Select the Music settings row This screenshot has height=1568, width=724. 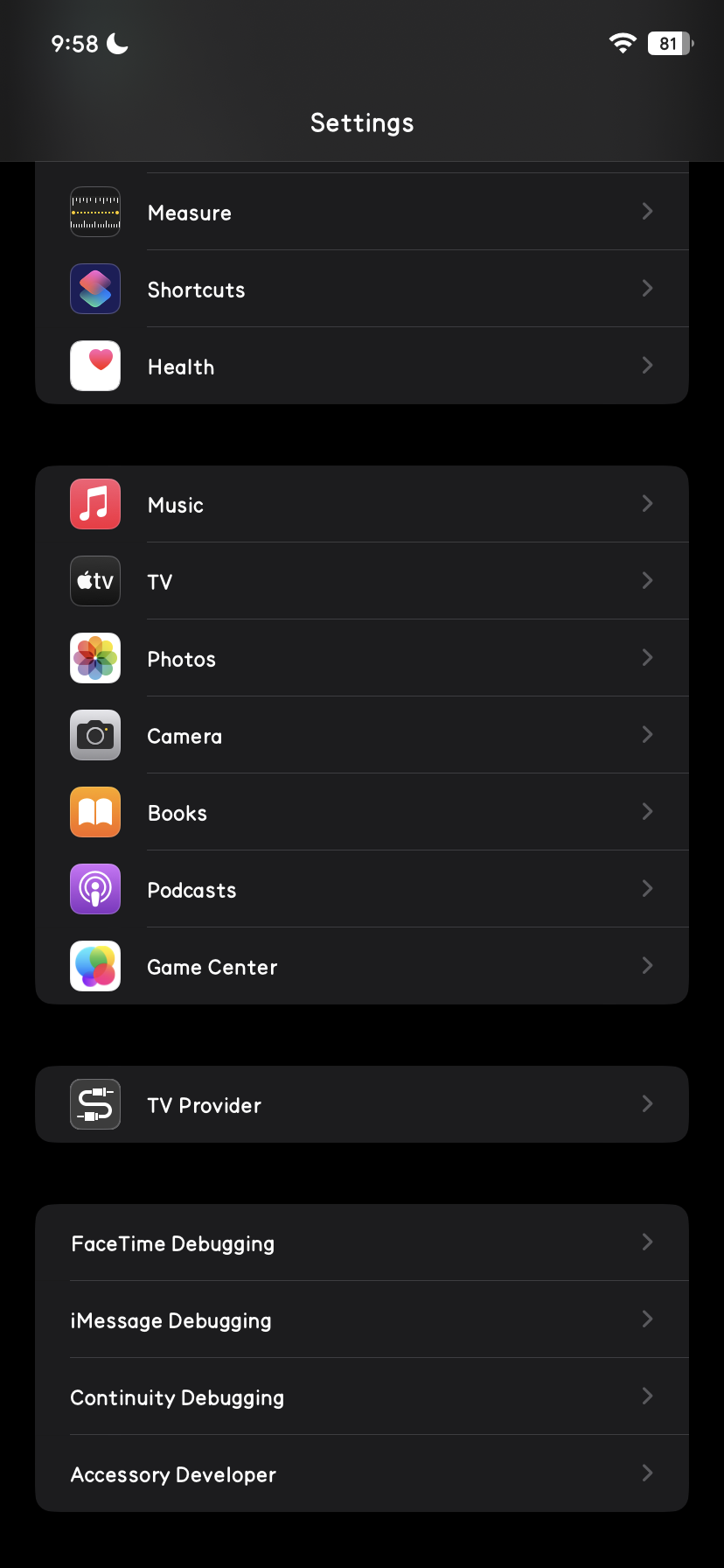coord(362,504)
